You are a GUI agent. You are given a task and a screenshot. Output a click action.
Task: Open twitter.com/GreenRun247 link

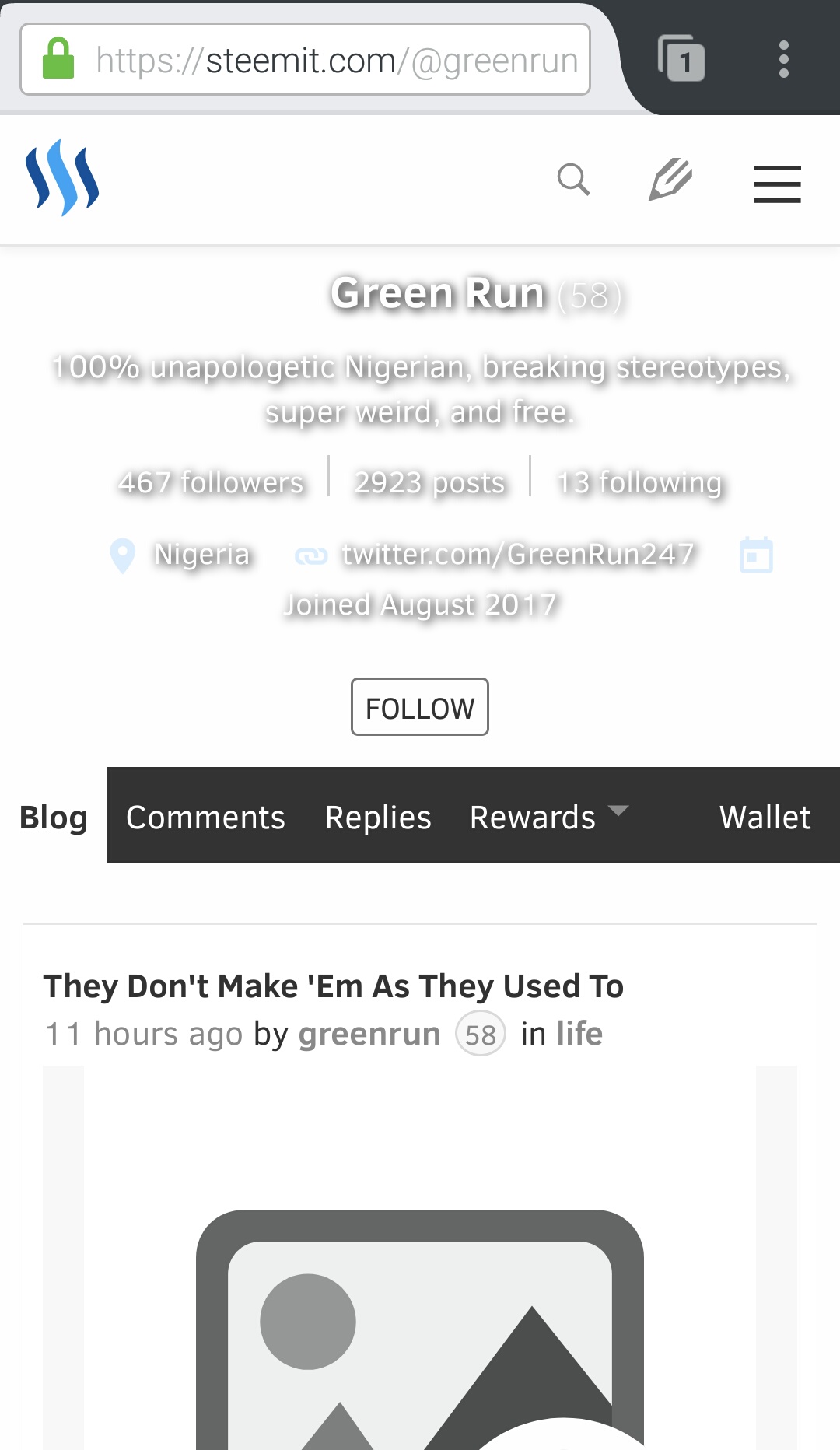coord(517,554)
